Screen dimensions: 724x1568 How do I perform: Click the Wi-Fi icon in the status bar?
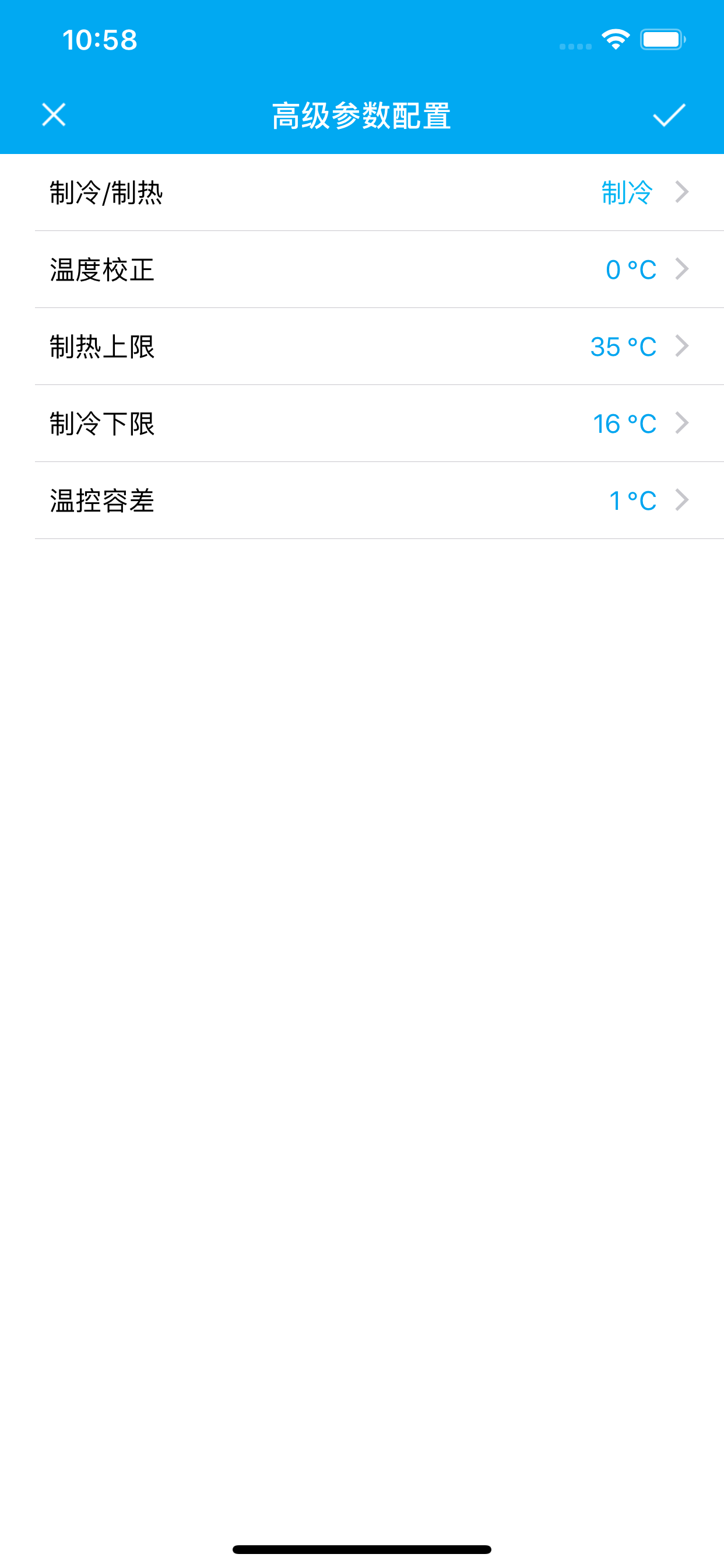[x=616, y=38]
